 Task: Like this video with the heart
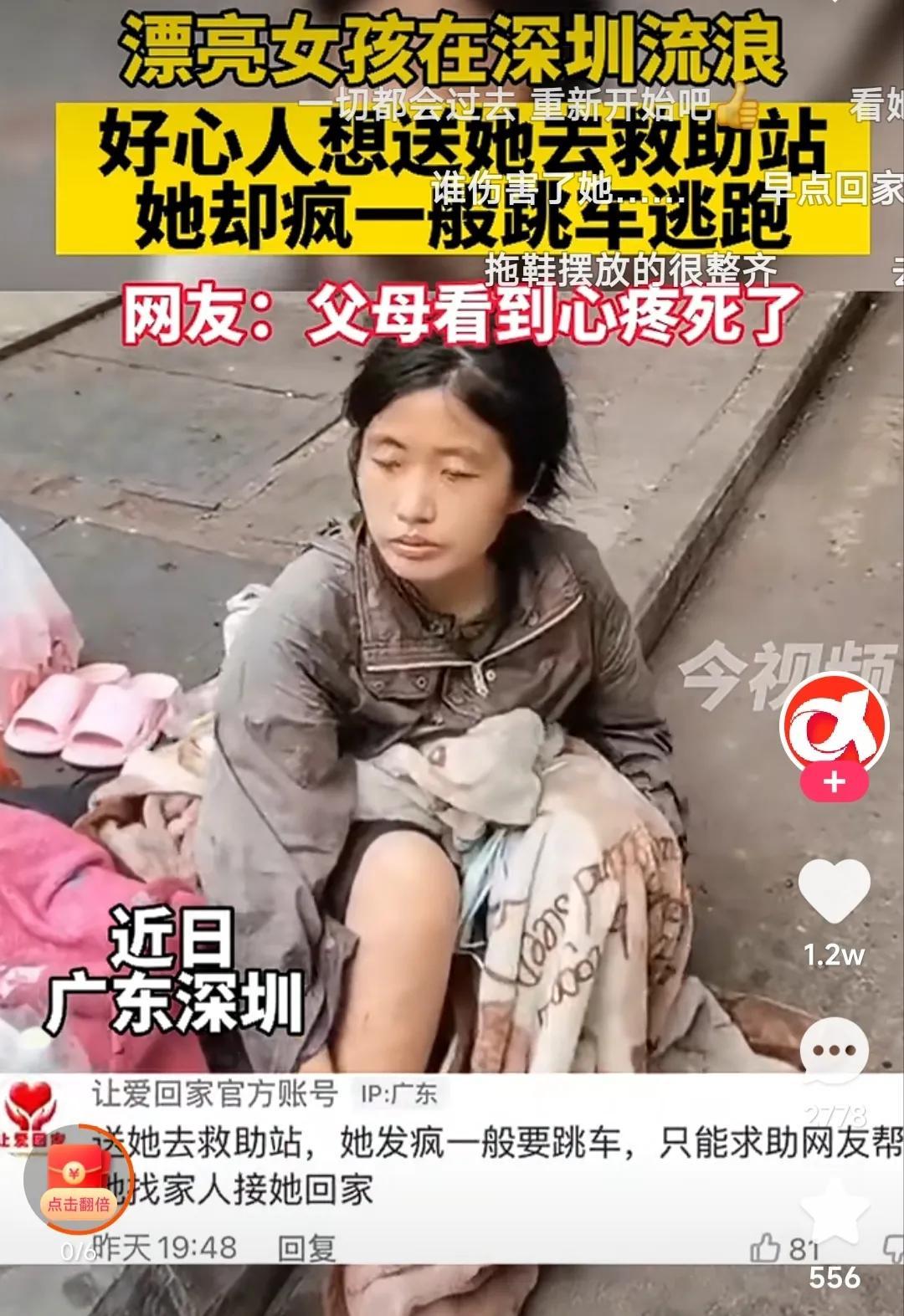(834, 892)
